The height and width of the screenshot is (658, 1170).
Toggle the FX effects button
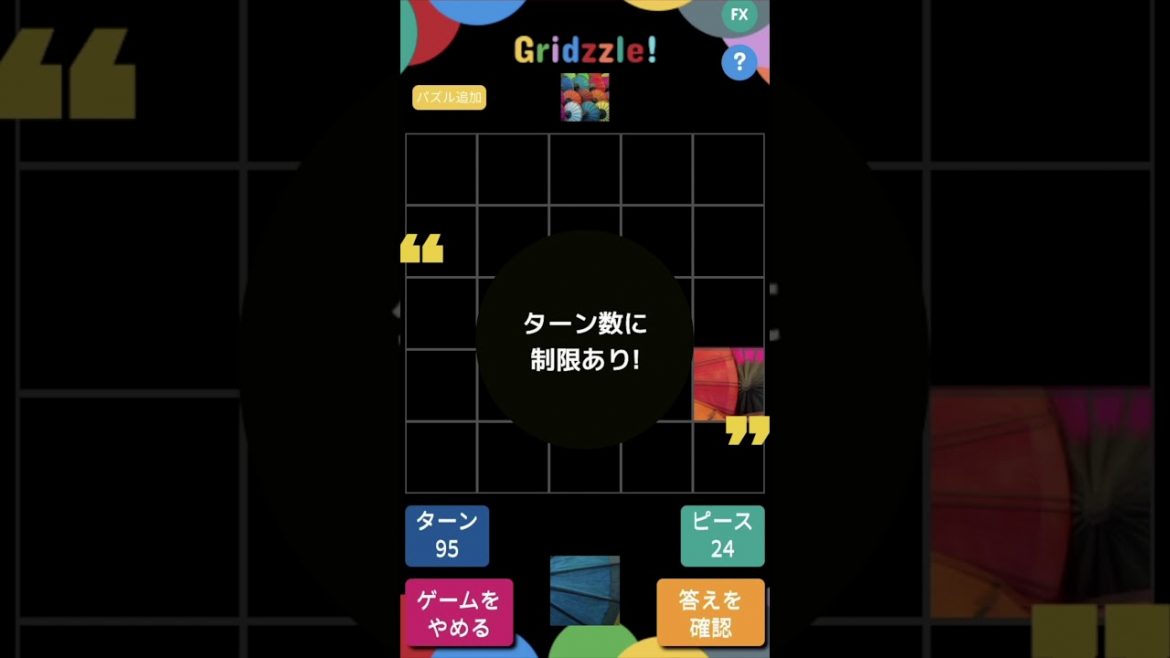pos(739,15)
